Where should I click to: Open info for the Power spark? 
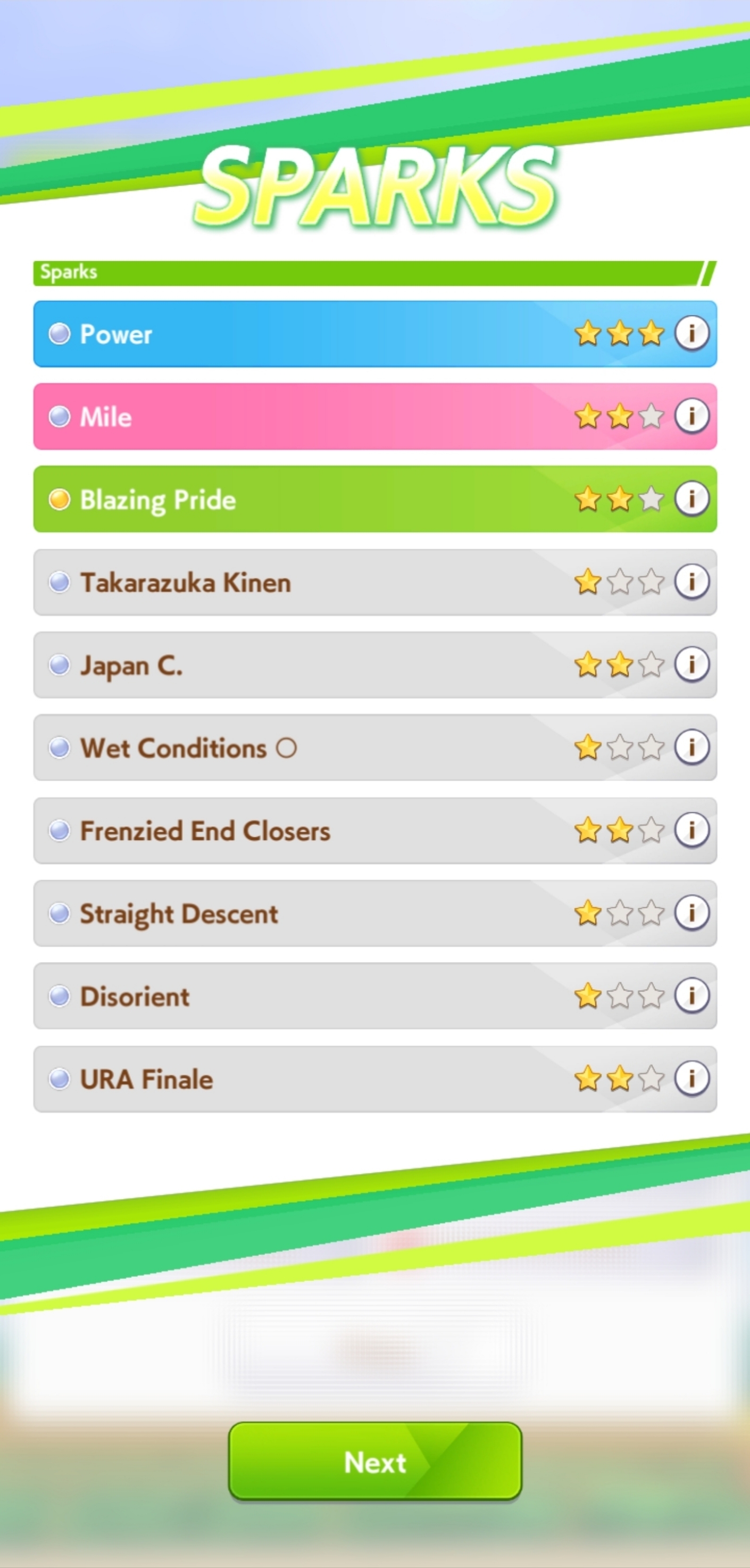point(691,333)
